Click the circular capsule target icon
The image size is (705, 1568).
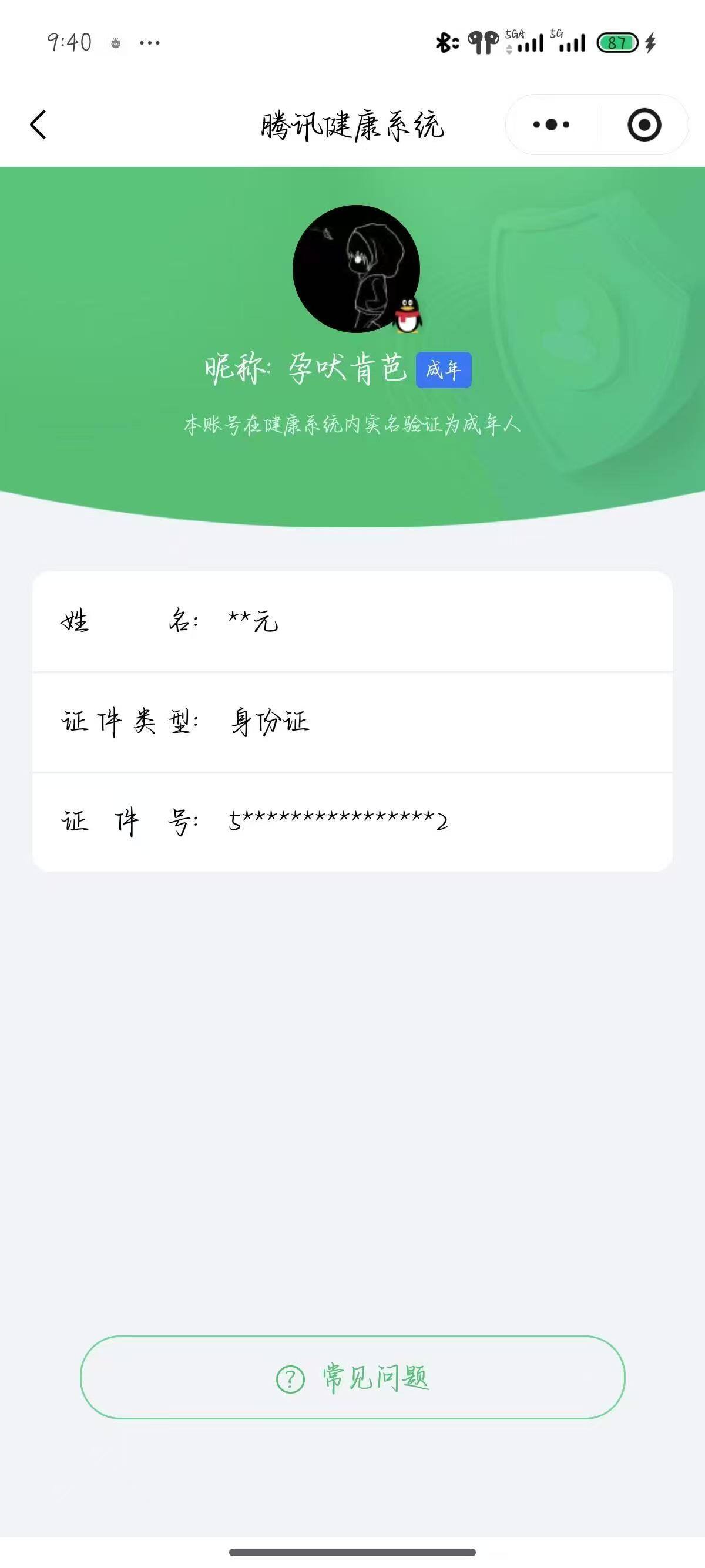[x=644, y=124]
